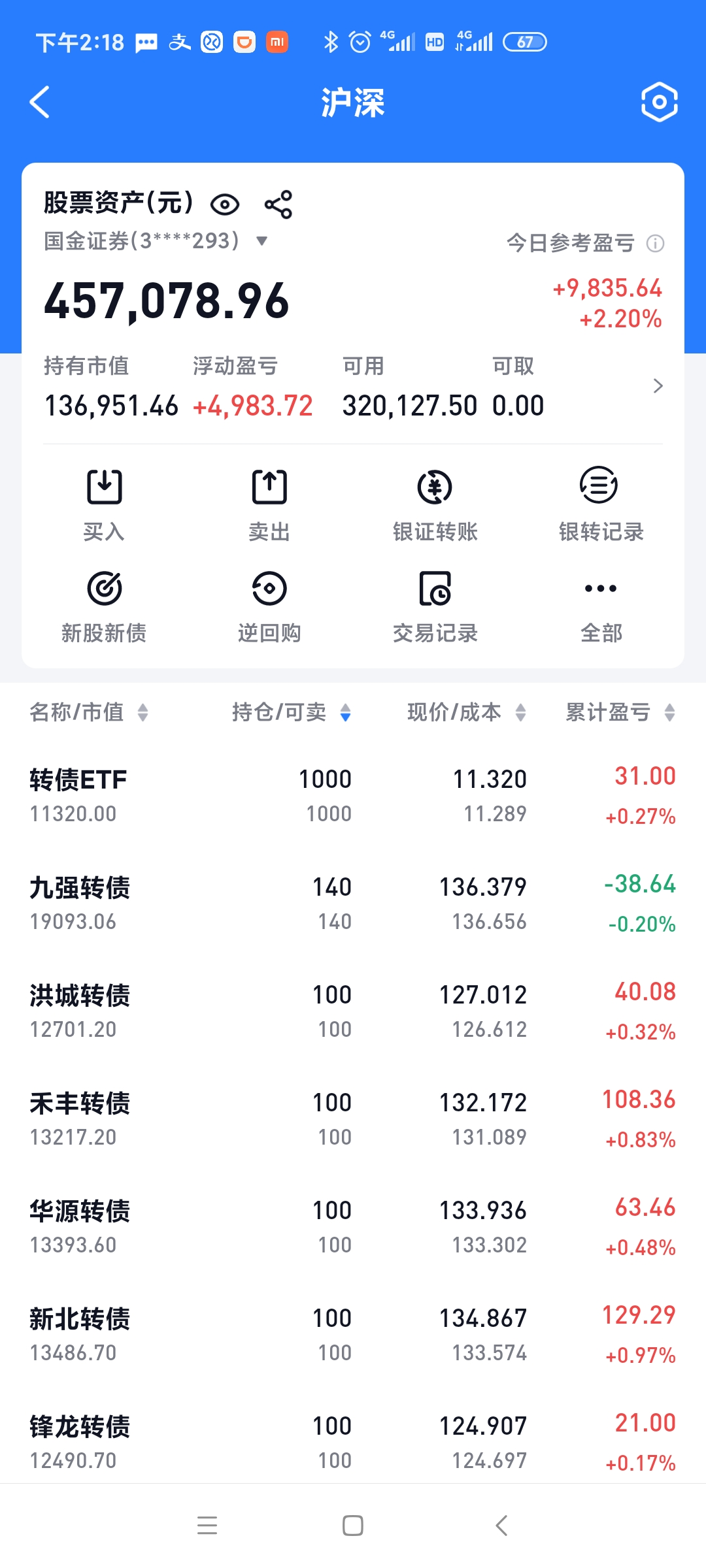Sort holdings by 名称/市值

pyautogui.click(x=89, y=712)
